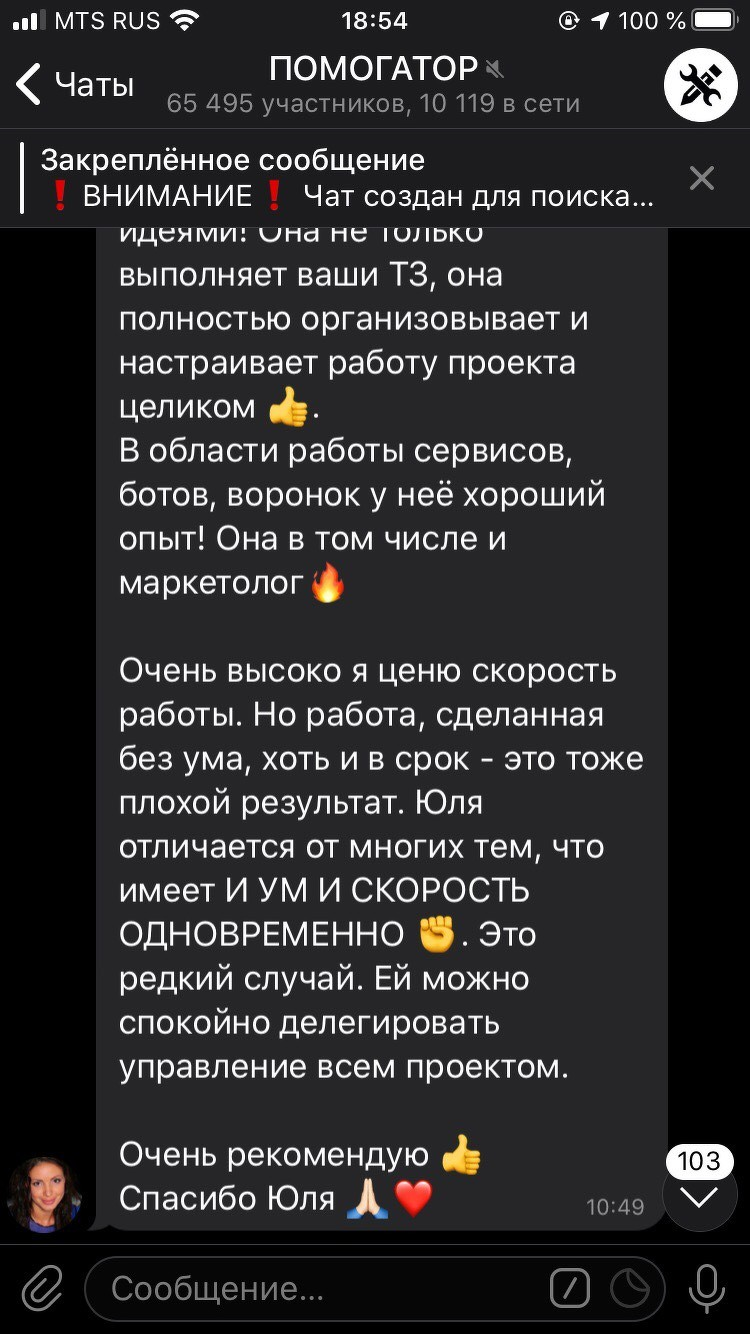Focus the Сообщение text field
Image resolution: width=750 pixels, height=1334 pixels.
pos(320,1289)
